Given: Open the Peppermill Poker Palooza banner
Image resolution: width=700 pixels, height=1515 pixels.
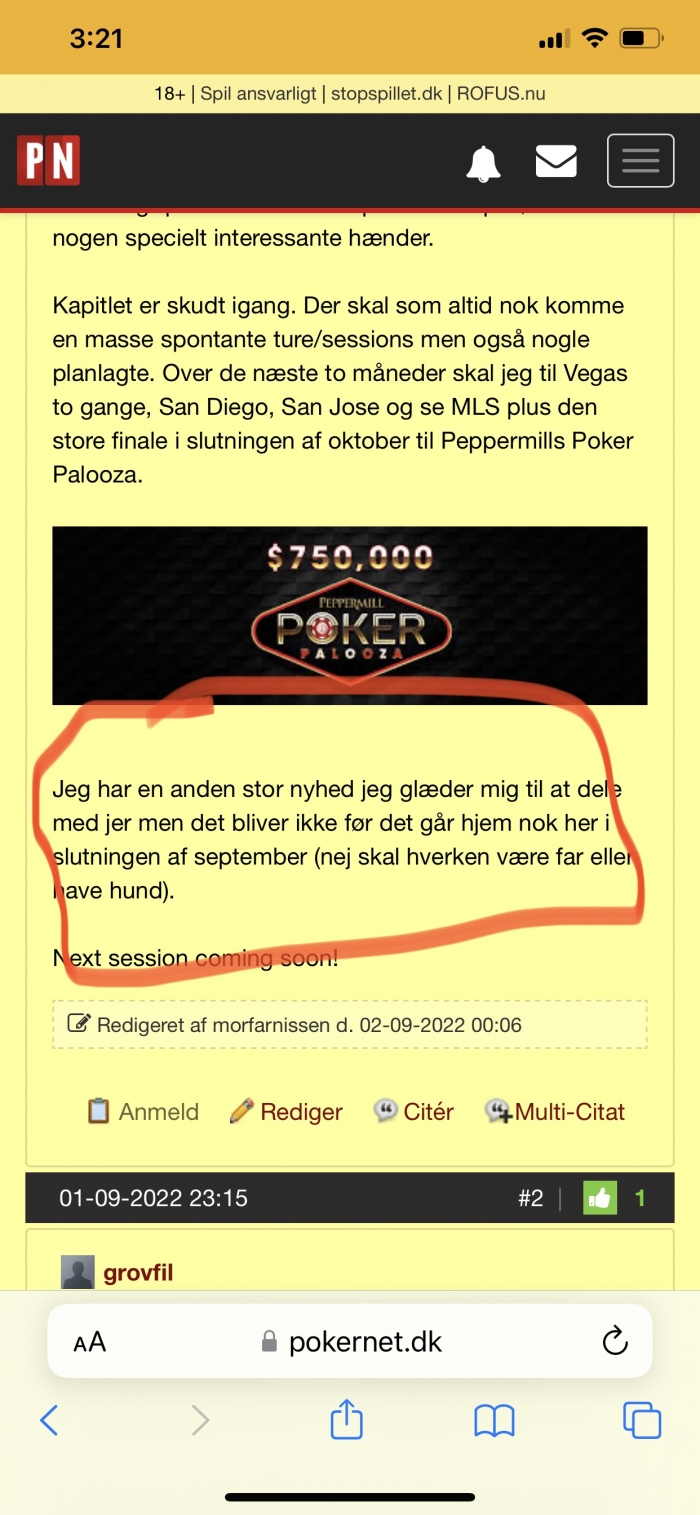Looking at the screenshot, I should (x=350, y=616).
